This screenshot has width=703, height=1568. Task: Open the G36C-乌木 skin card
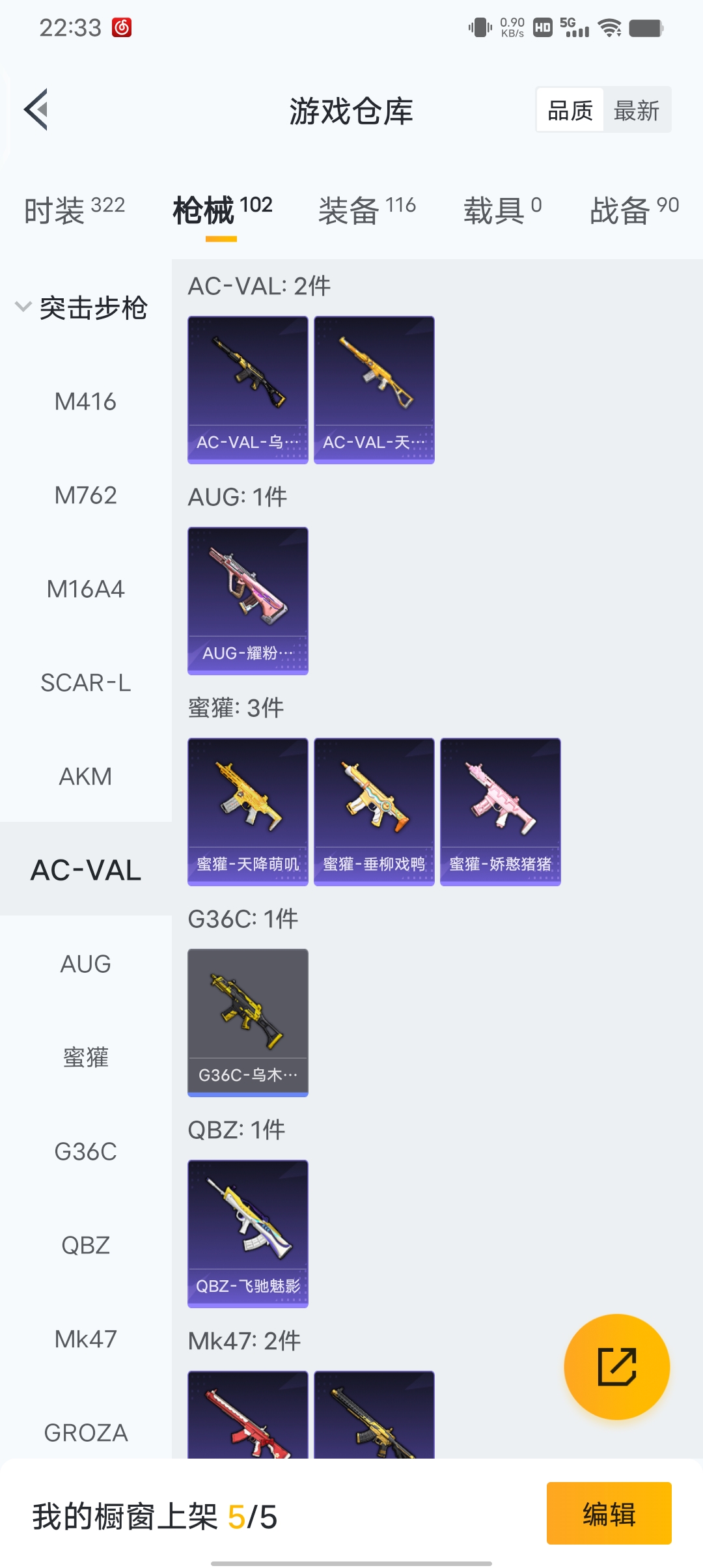click(248, 1023)
